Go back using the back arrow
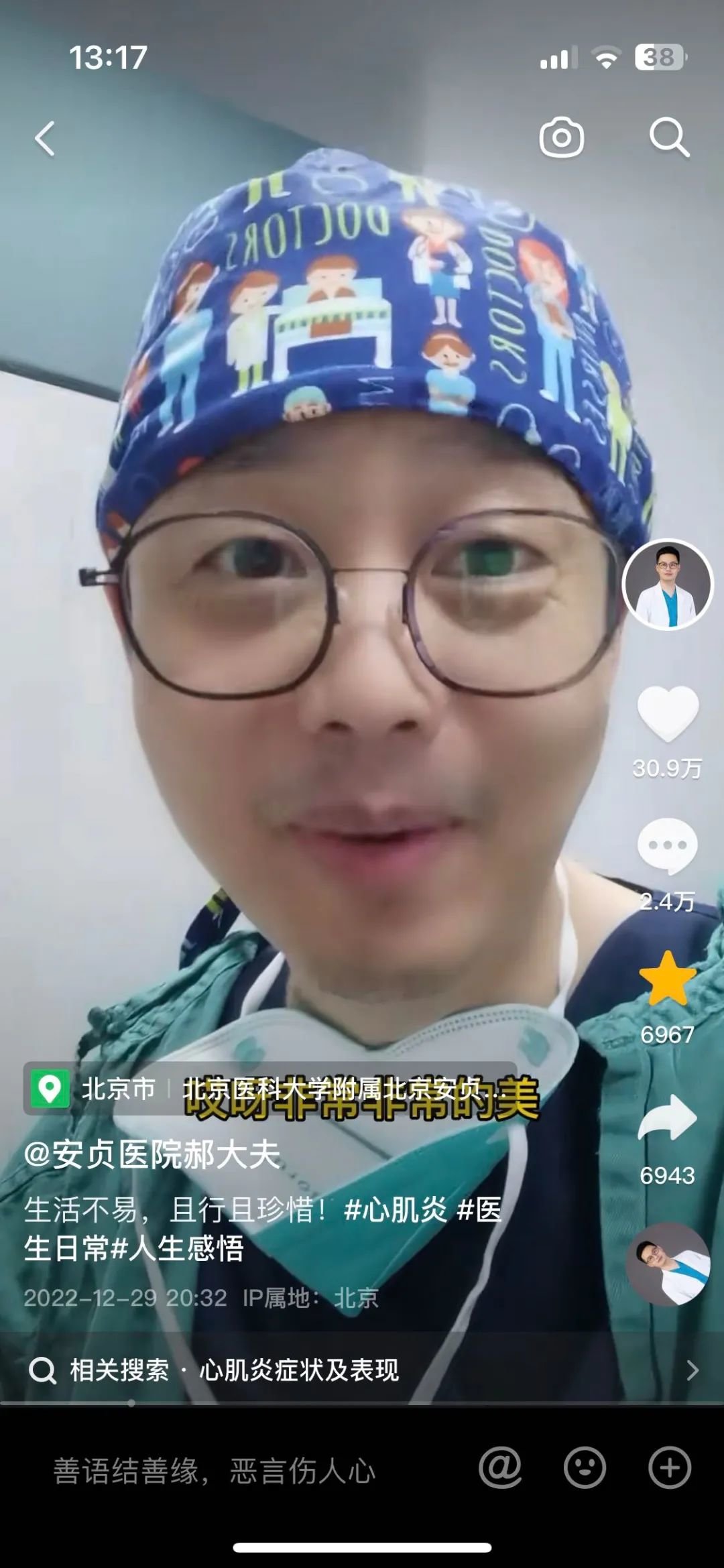This screenshot has width=724, height=1568. tap(46, 139)
